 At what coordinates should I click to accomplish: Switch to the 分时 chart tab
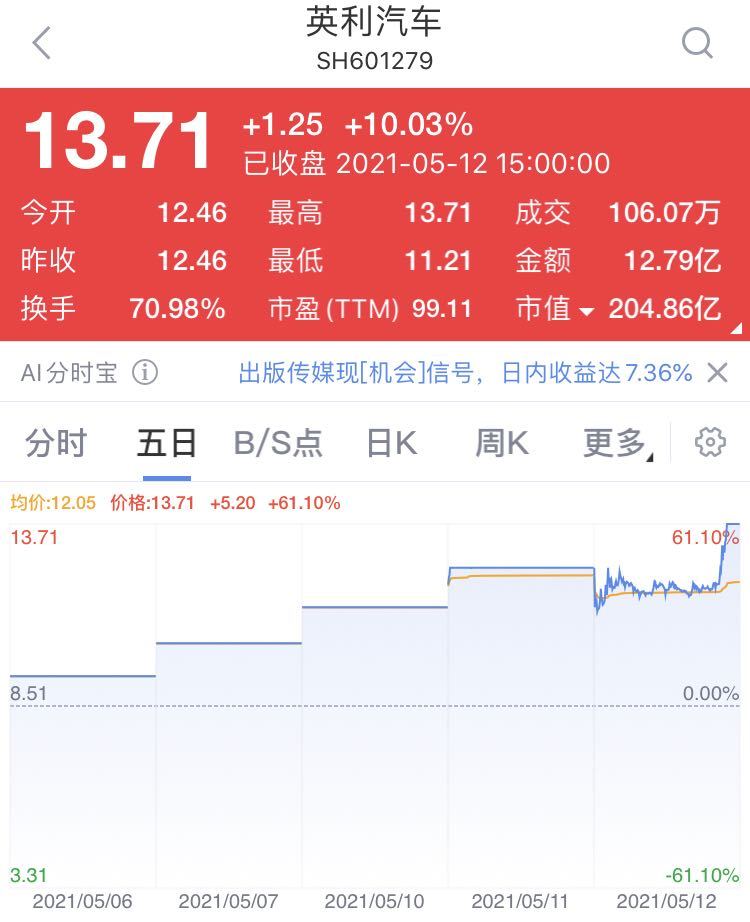[57, 442]
